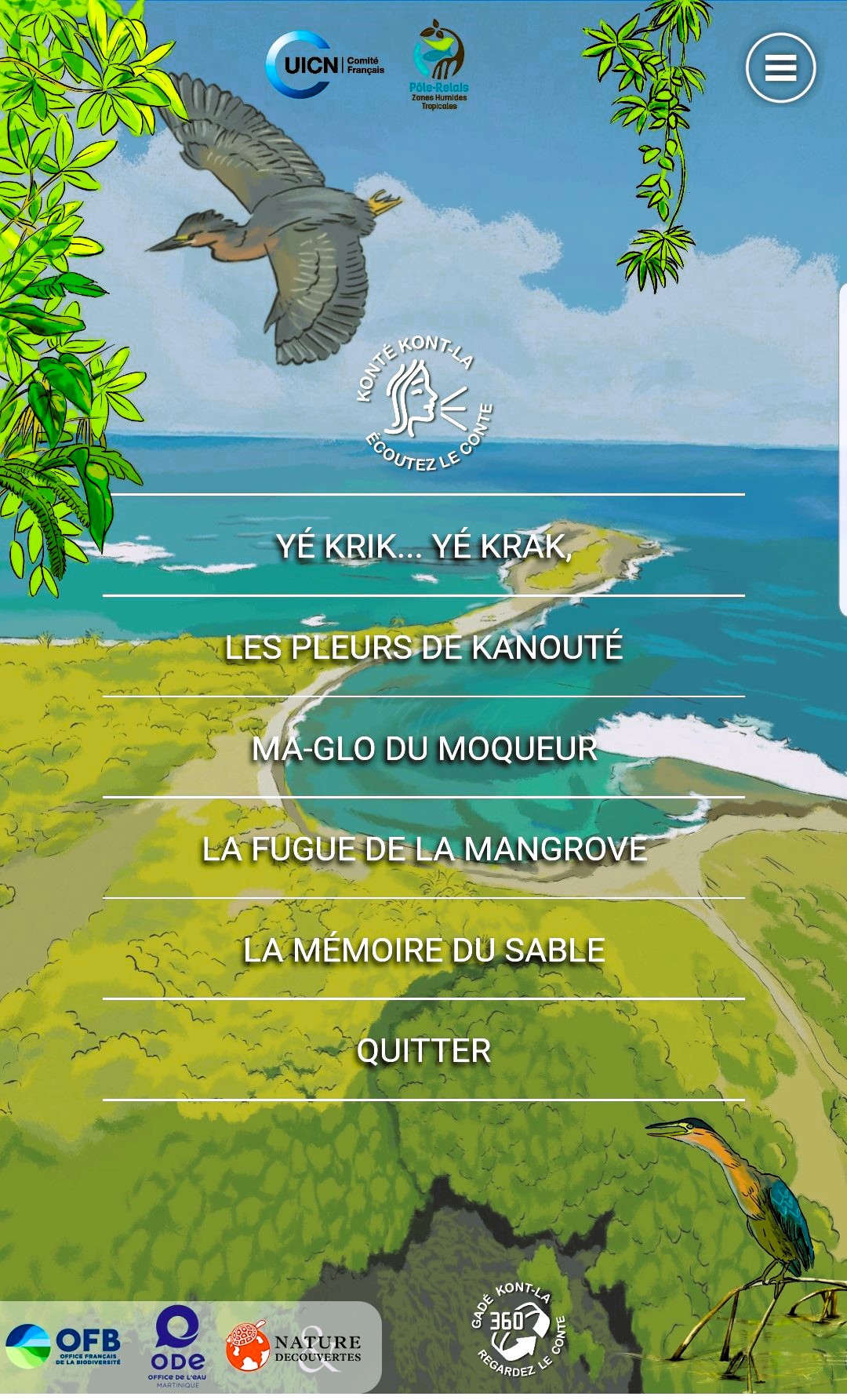Open the hamburger menu
The height and width of the screenshot is (1400, 847).
click(780, 68)
